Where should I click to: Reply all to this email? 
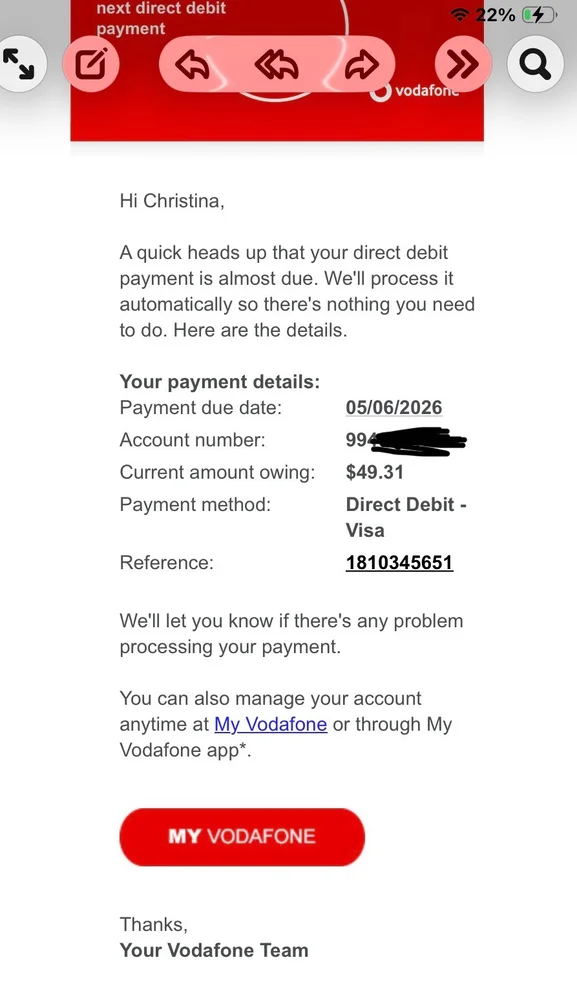276,64
